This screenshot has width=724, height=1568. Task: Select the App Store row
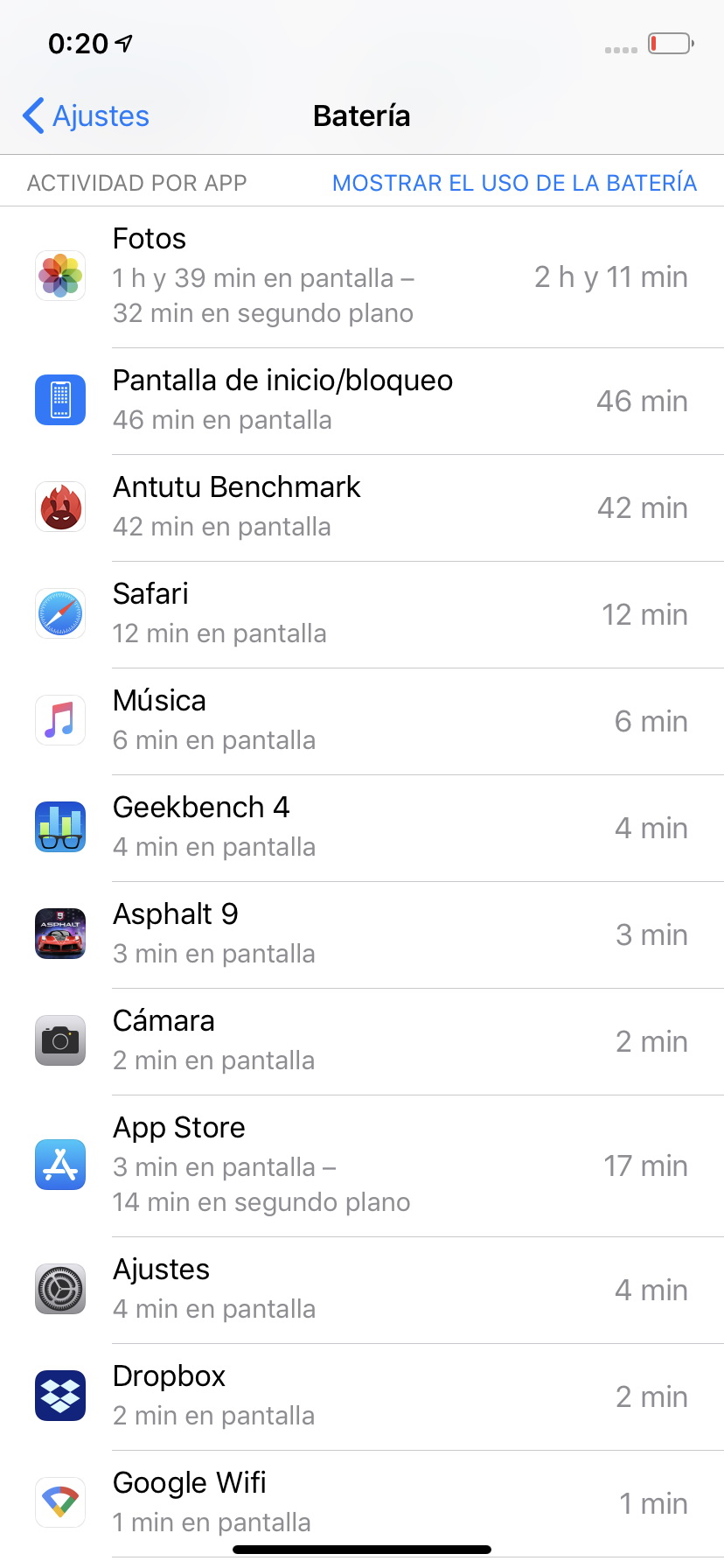point(362,1166)
